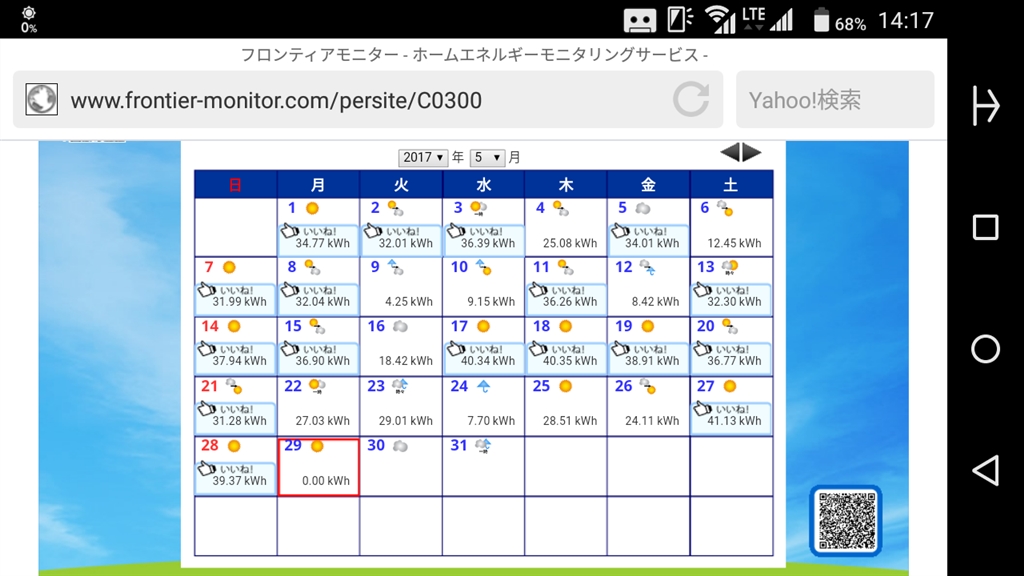The image size is (1024, 576).
Task: Reload the page
Action: pos(690,100)
